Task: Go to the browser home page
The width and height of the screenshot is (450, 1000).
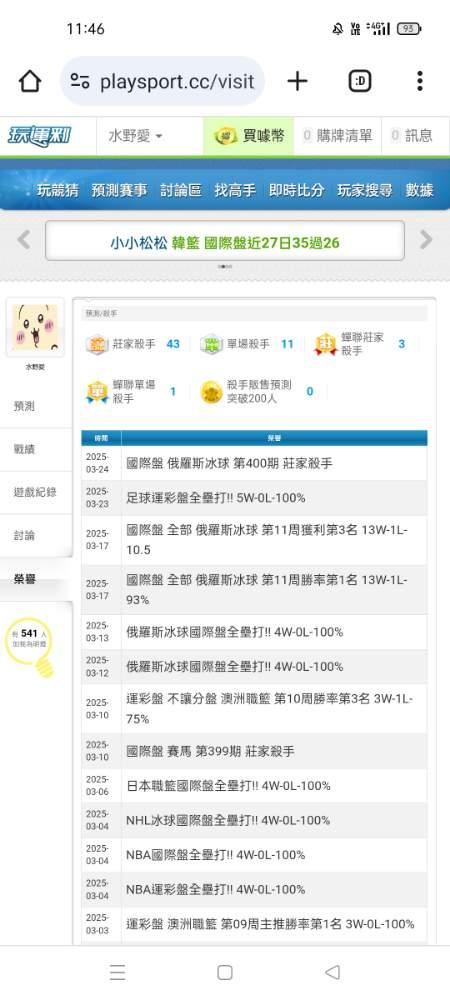Action: (30, 81)
